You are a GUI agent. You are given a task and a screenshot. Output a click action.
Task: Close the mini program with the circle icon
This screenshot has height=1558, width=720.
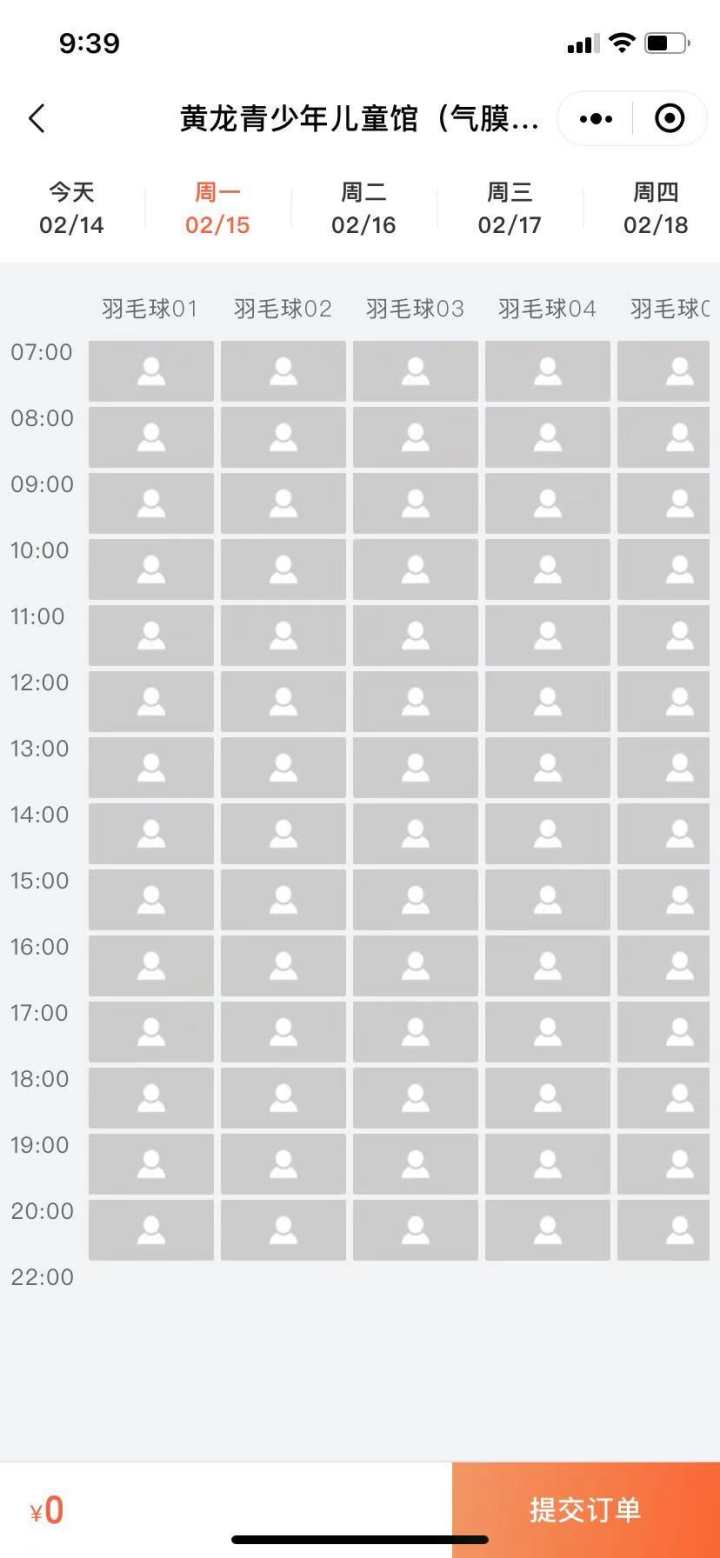click(x=669, y=119)
